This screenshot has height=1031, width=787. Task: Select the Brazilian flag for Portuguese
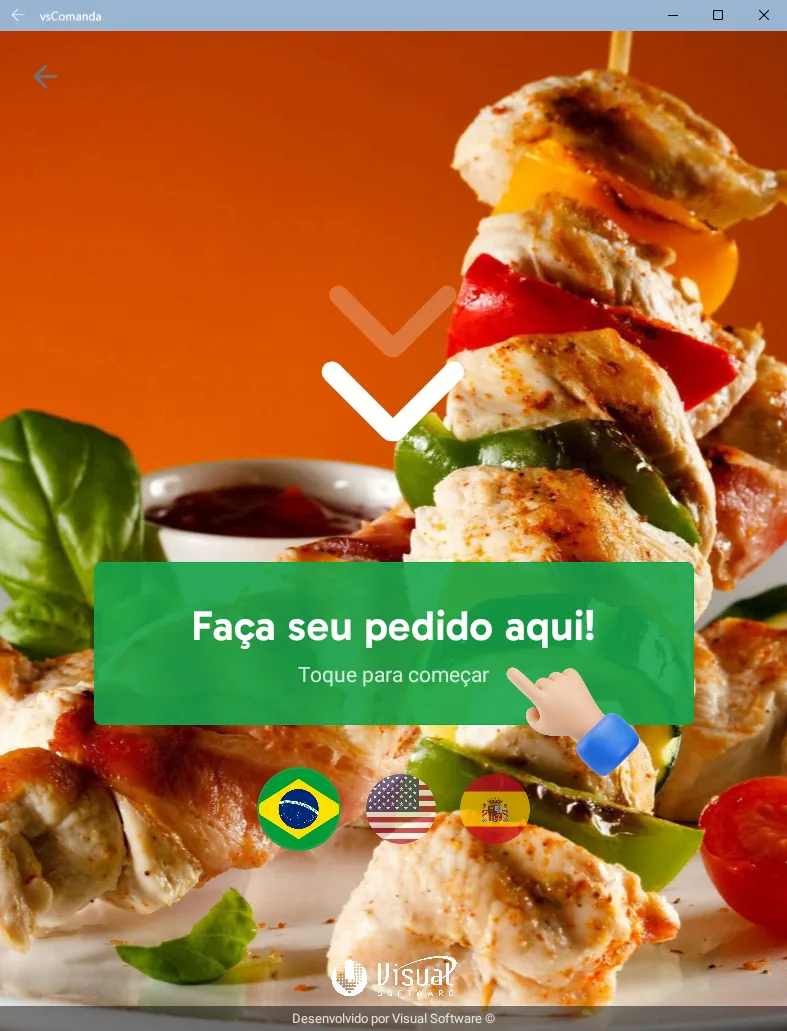coord(298,809)
